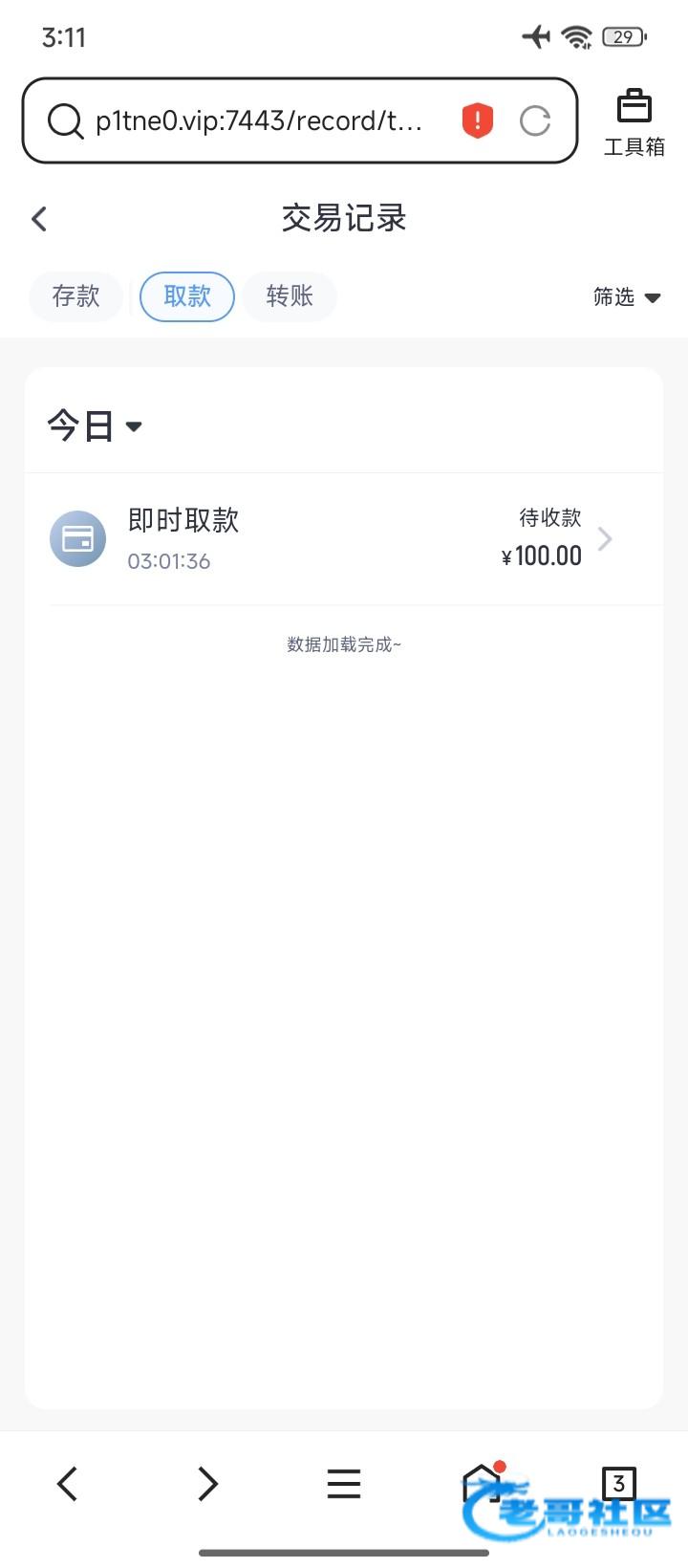Go back from 交易记录 page

[x=39, y=219]
